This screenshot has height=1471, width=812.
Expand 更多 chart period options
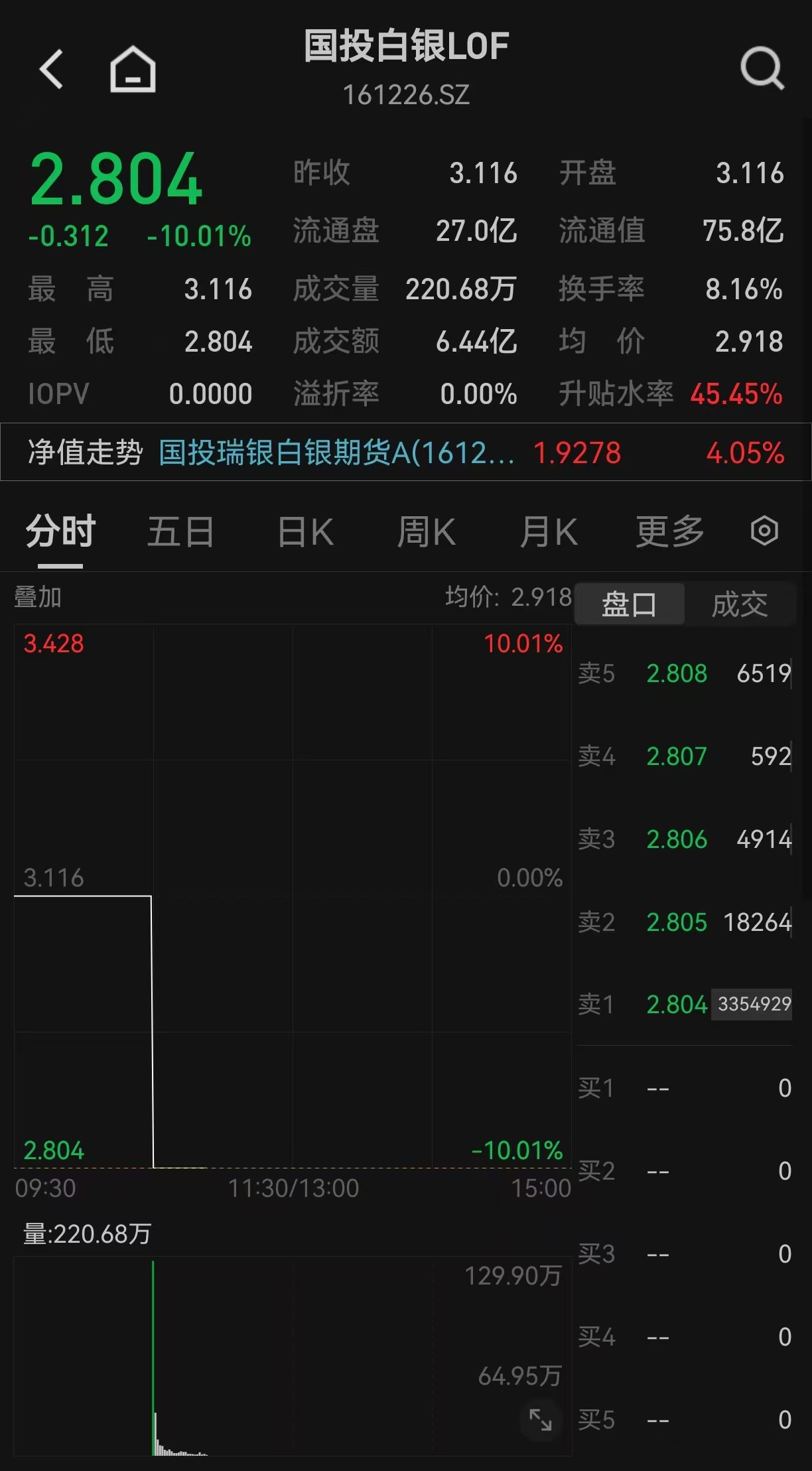pyautogui.click(x=670, y=532)
